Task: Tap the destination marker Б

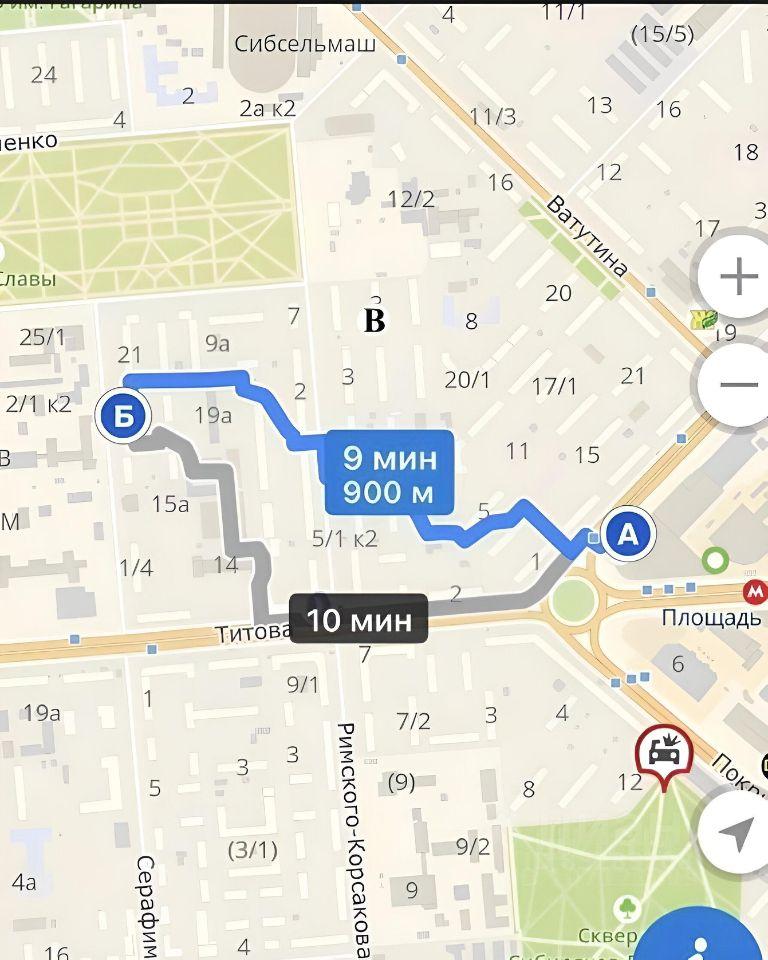Action: (x=123, y=417)
